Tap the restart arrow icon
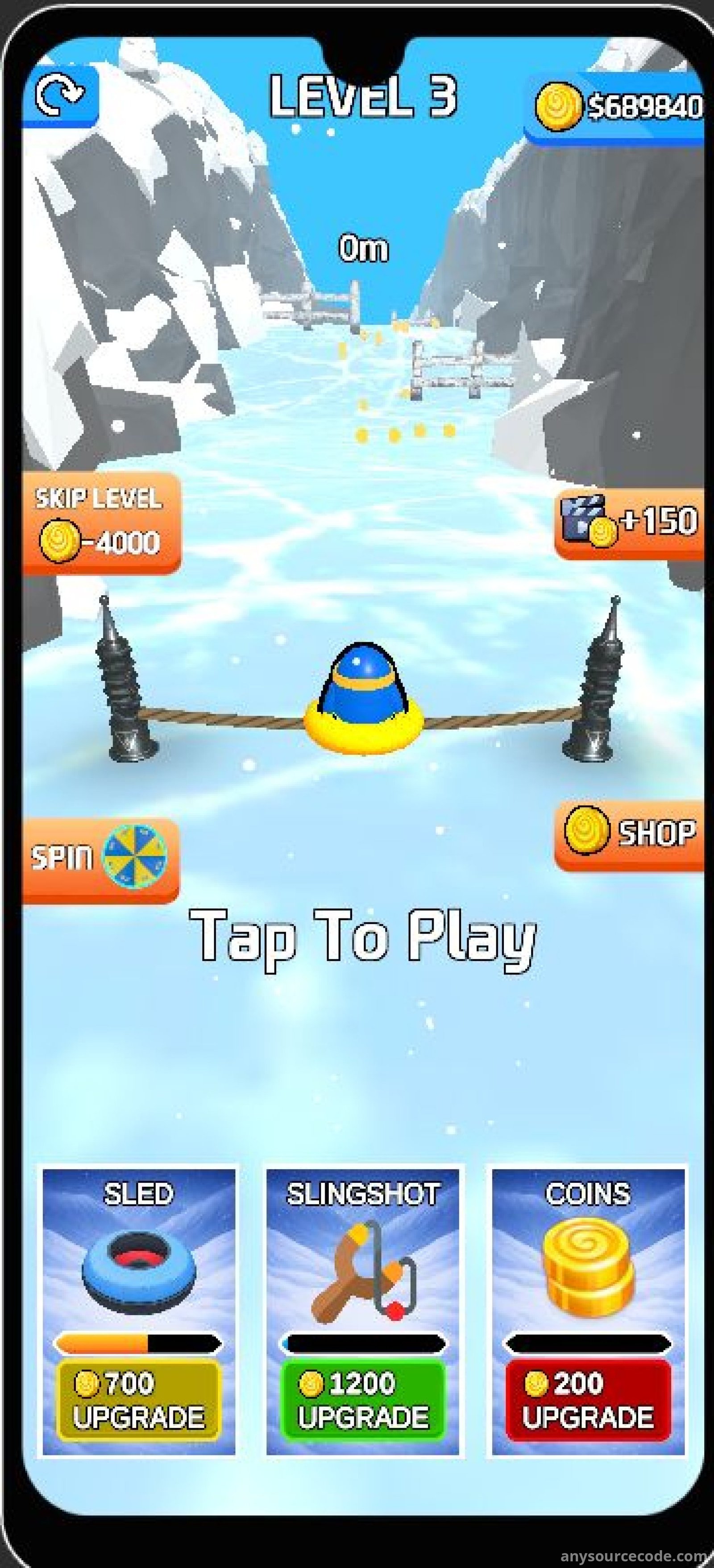The image size is (714, 1568). point(60,95)
